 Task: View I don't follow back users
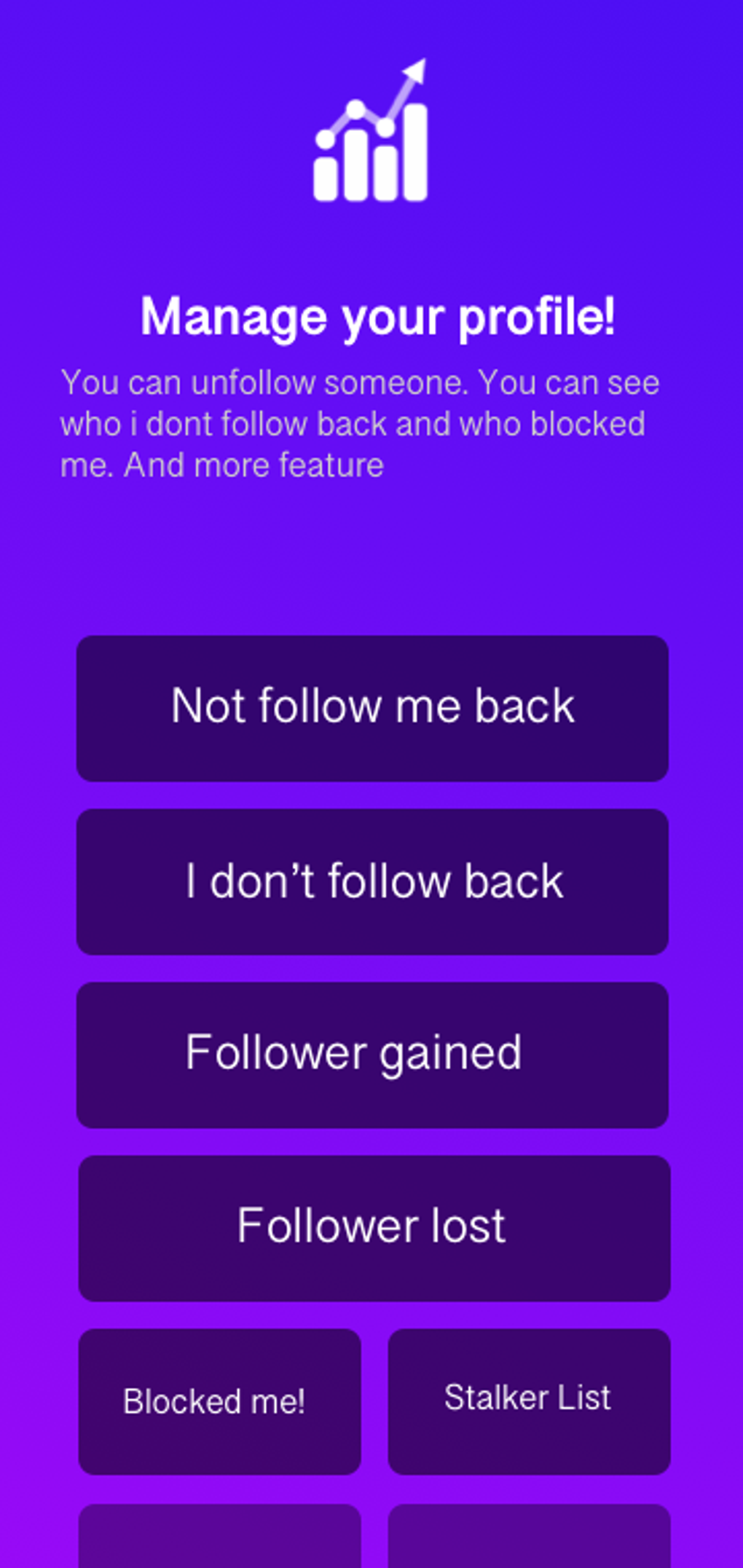pos(372,881)
